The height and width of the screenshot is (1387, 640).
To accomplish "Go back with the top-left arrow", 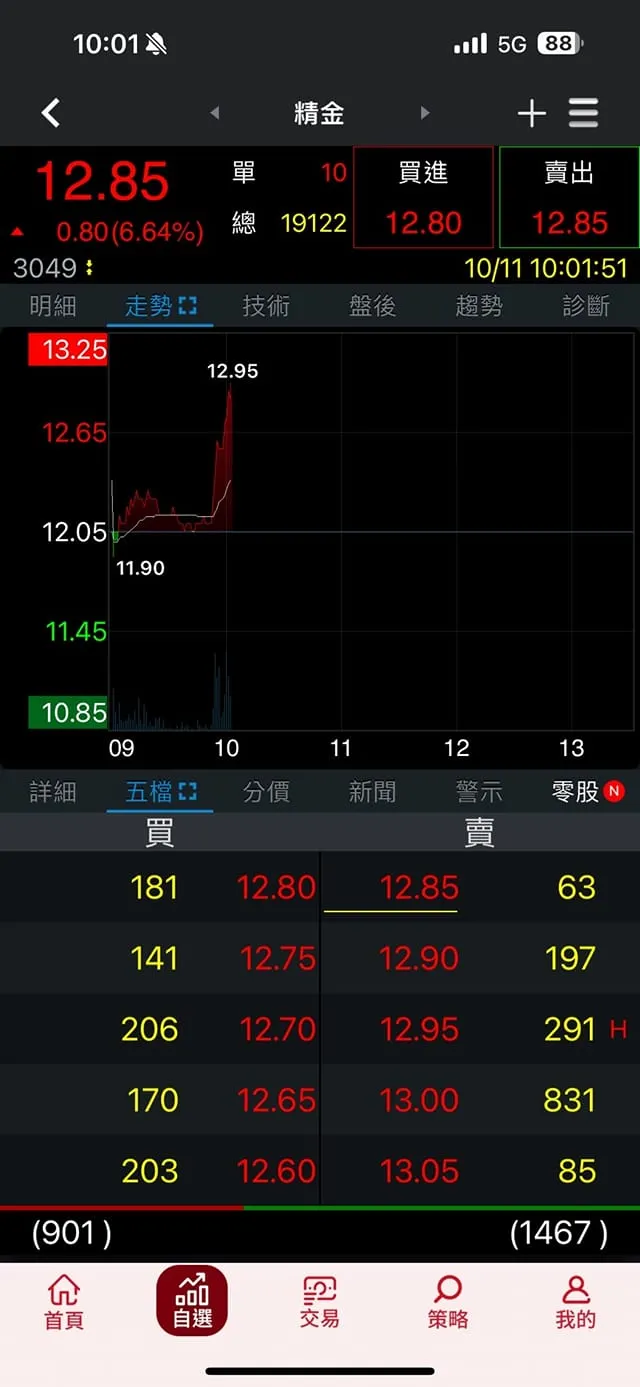I will coord(51,113).
